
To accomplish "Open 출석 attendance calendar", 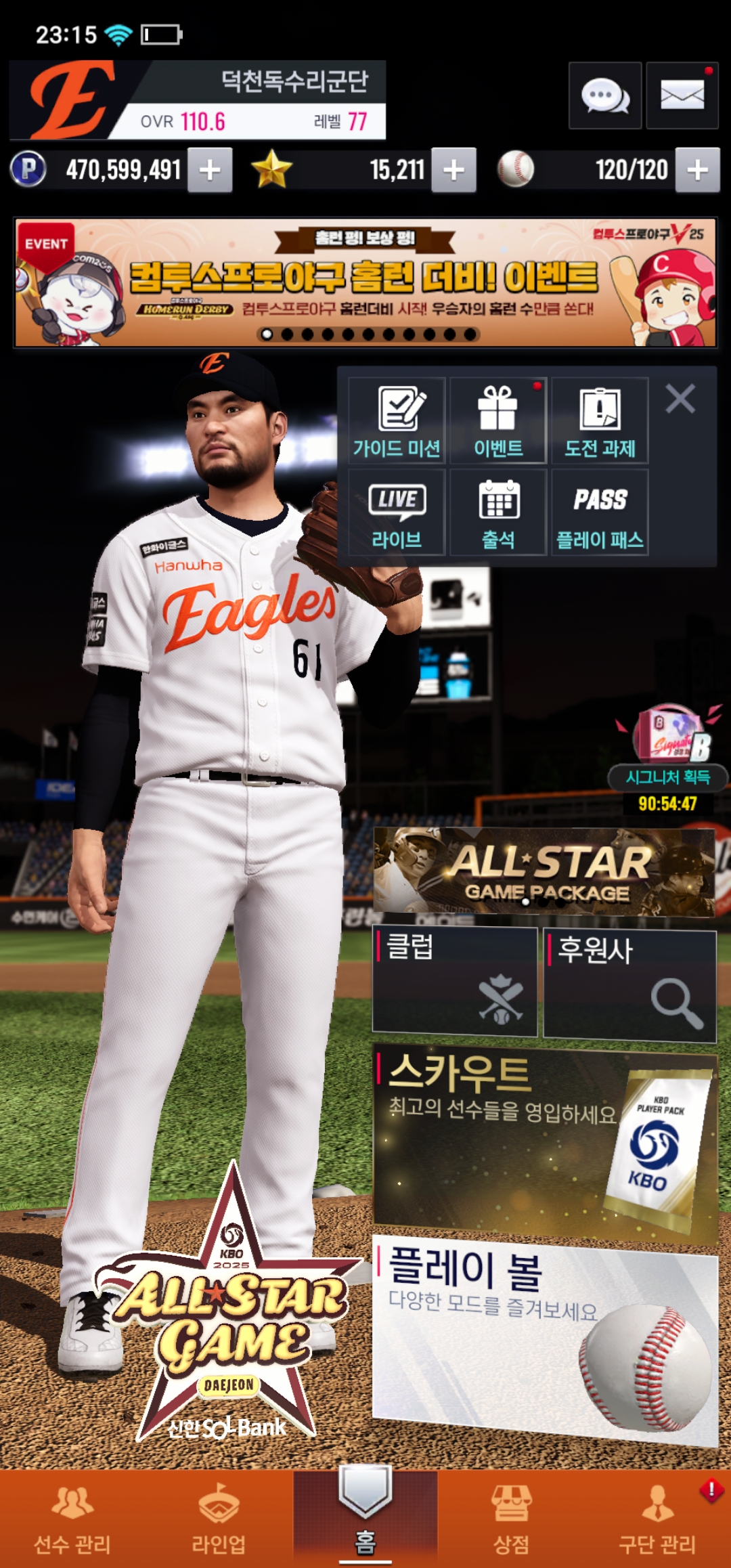I will (x=498, y=513).
